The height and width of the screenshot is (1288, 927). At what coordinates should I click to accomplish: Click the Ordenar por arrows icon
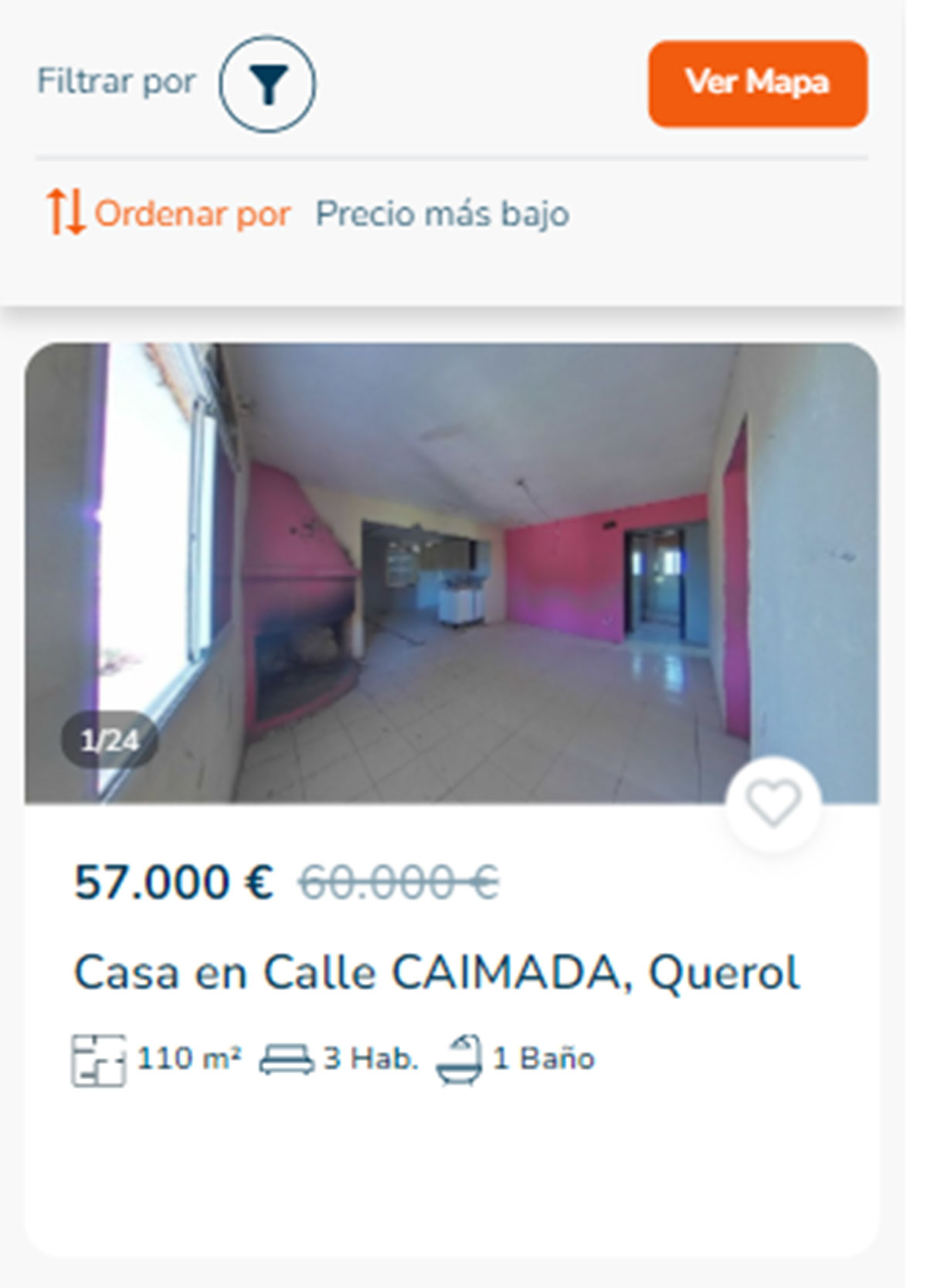tap(66, 214)
